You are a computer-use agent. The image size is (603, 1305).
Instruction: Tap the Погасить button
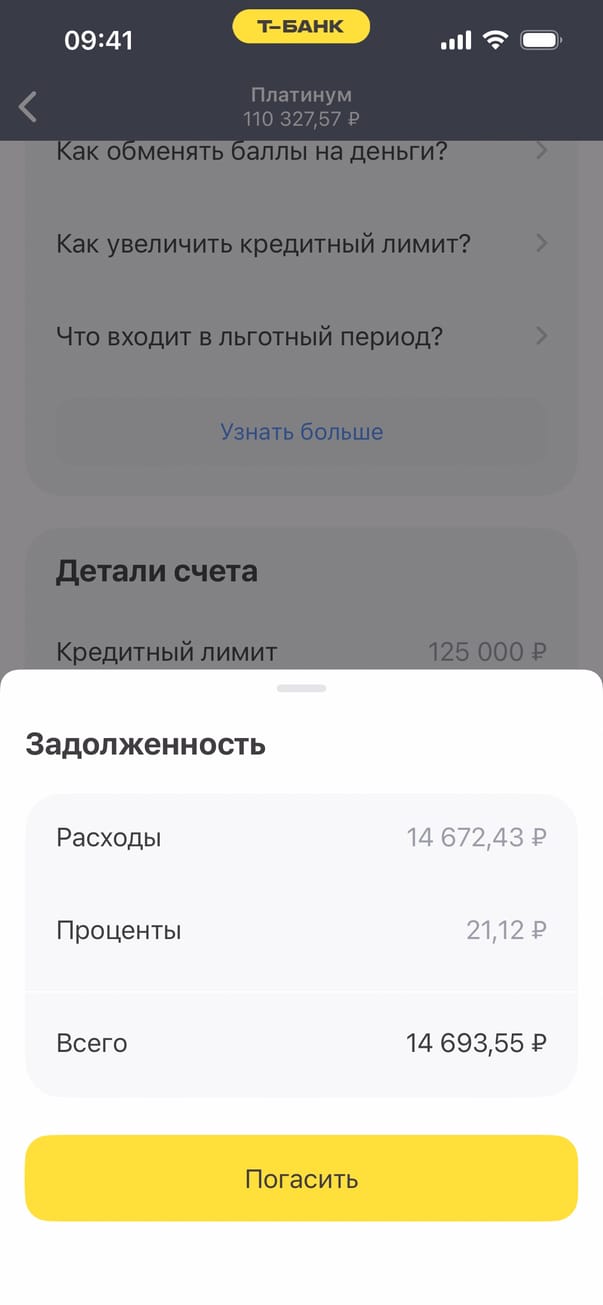(301, 1178)
